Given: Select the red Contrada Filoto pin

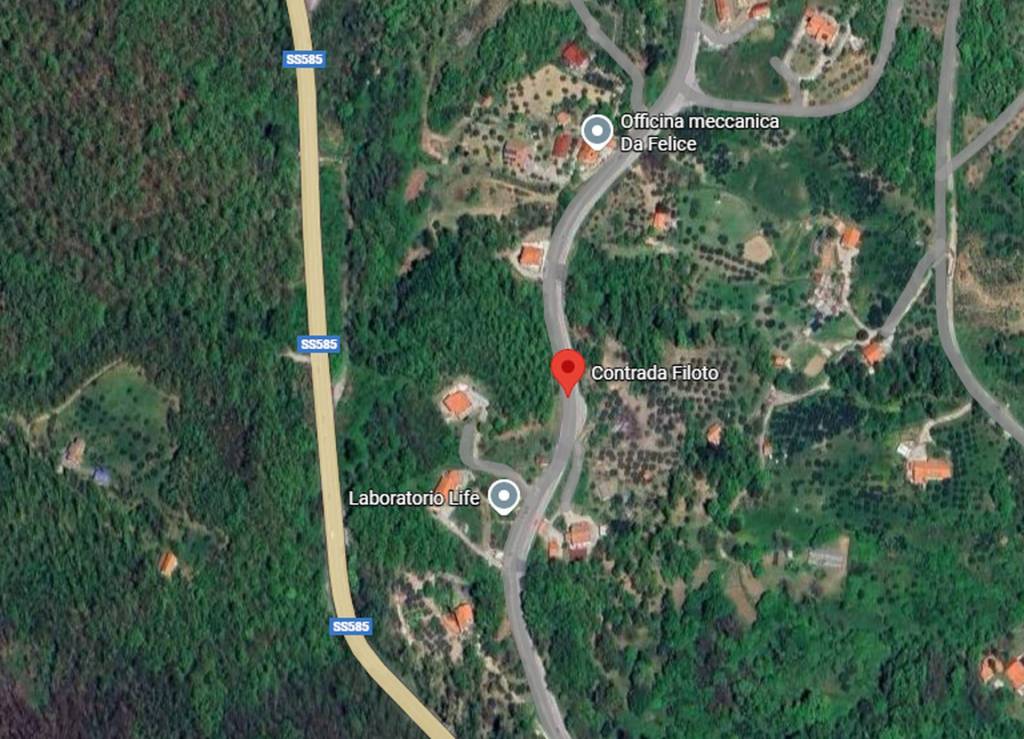Looking at the screenshot, I should pos(568,369).
